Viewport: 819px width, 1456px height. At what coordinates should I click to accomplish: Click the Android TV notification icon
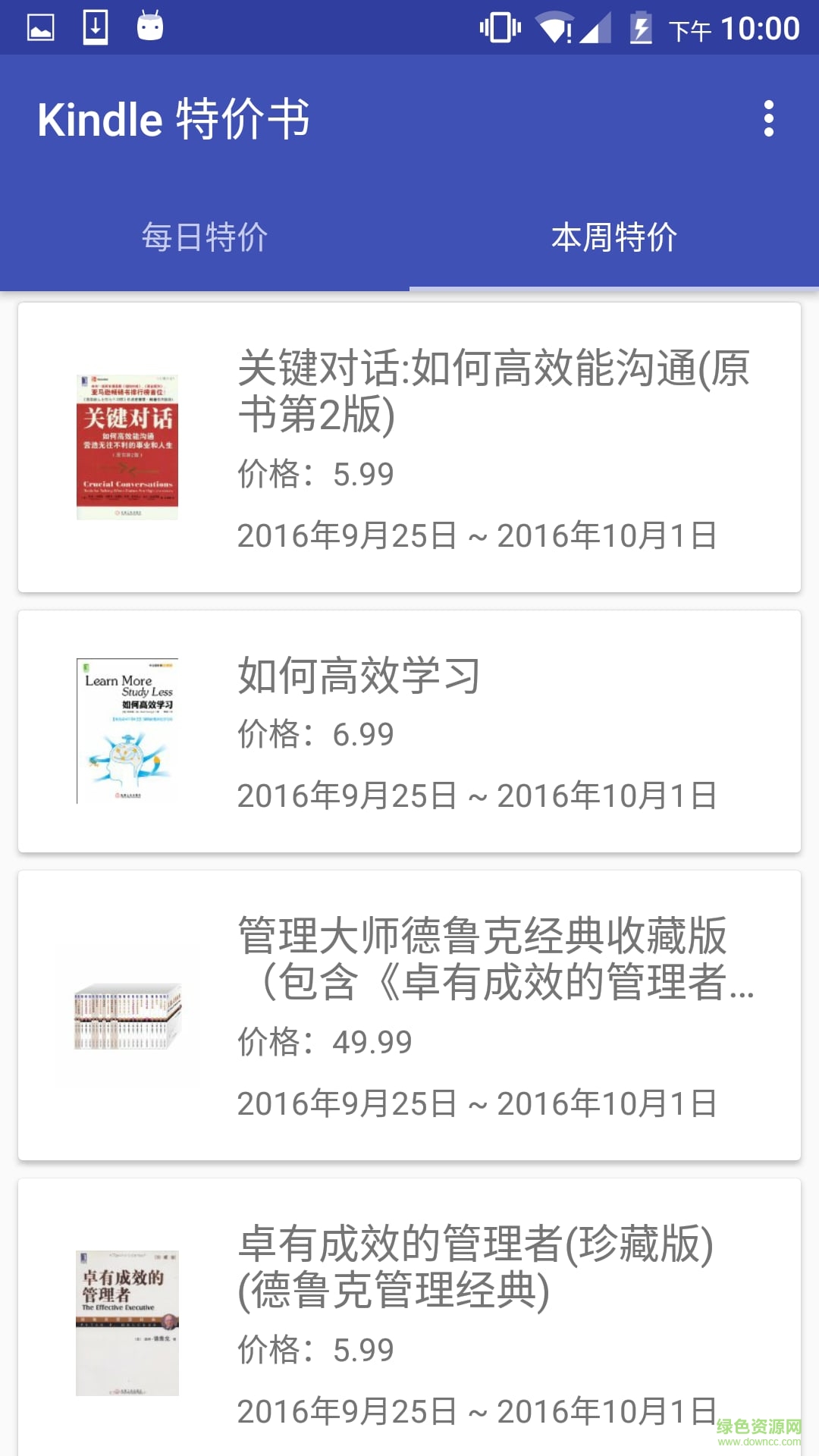point(150,25)
